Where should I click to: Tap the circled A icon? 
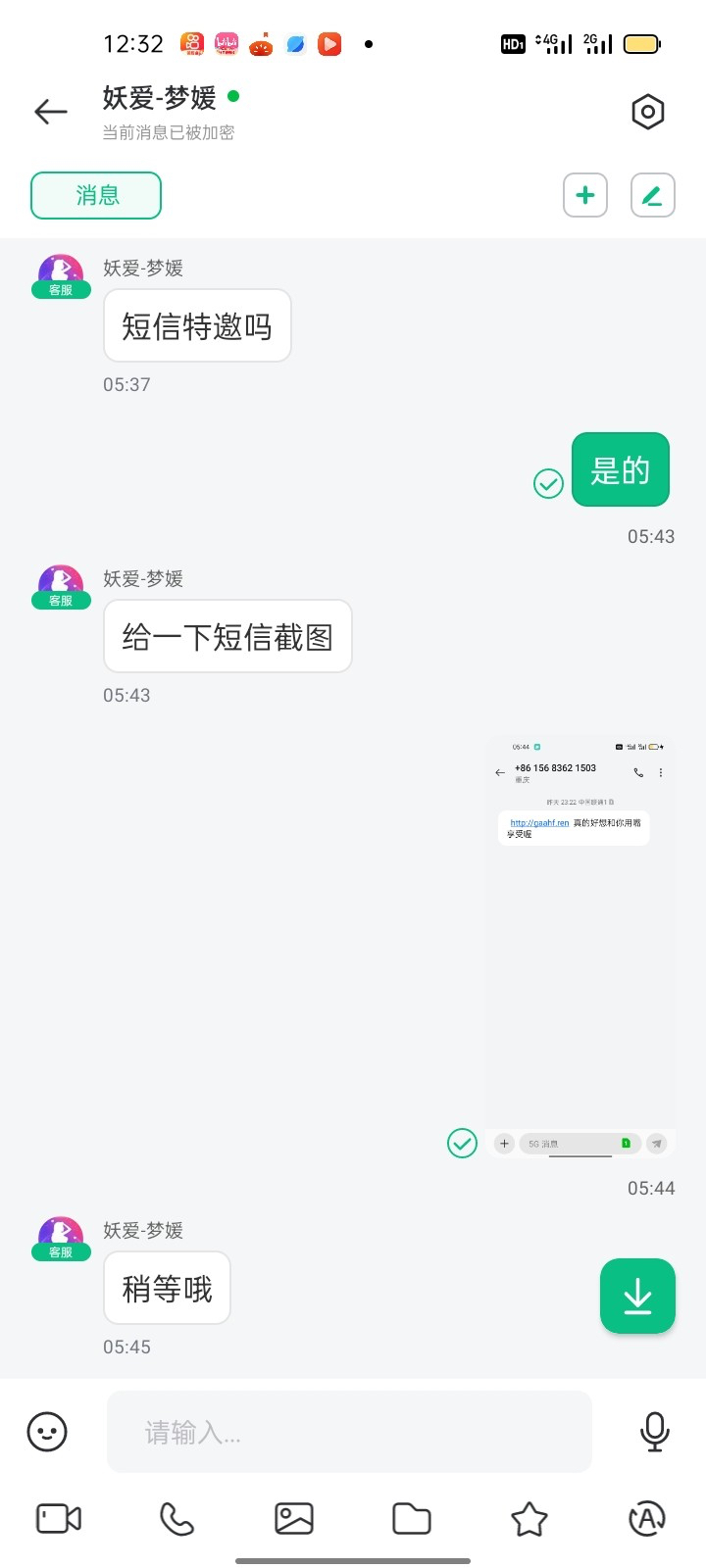click(647, 1519)
